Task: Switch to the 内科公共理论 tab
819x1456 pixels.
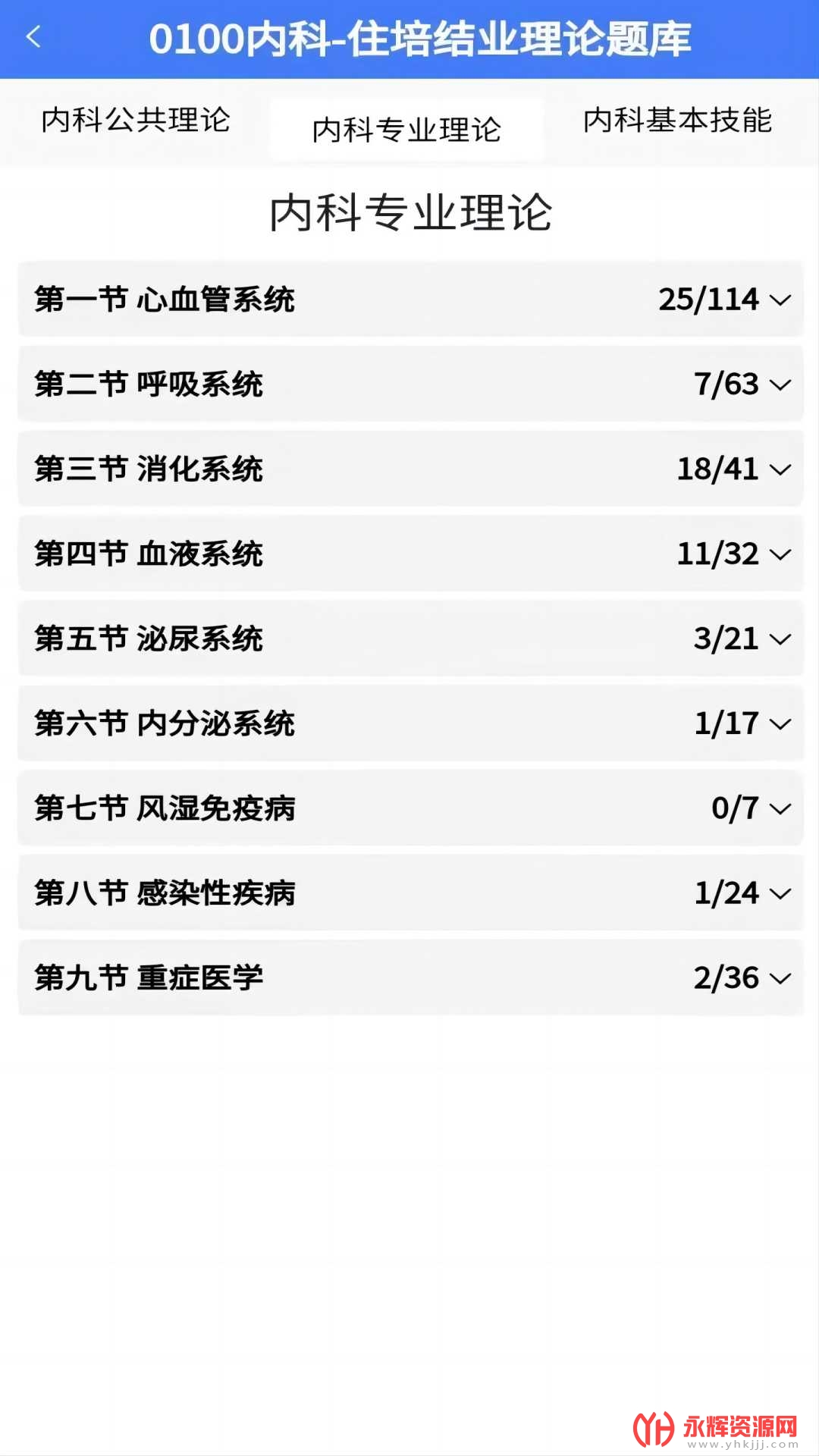Action: point(136,120)
